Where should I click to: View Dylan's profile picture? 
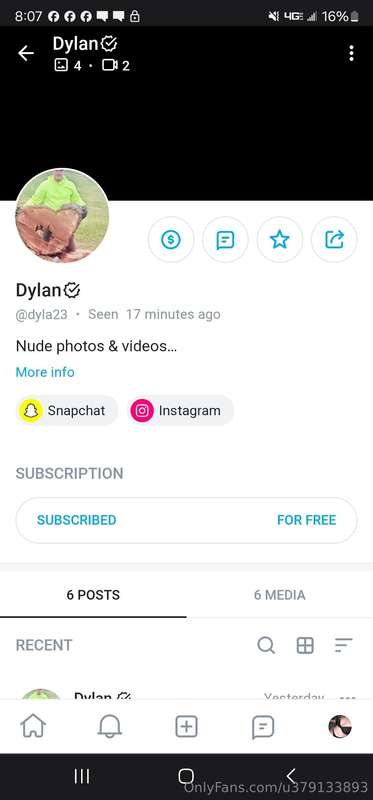tap(62, 216)
